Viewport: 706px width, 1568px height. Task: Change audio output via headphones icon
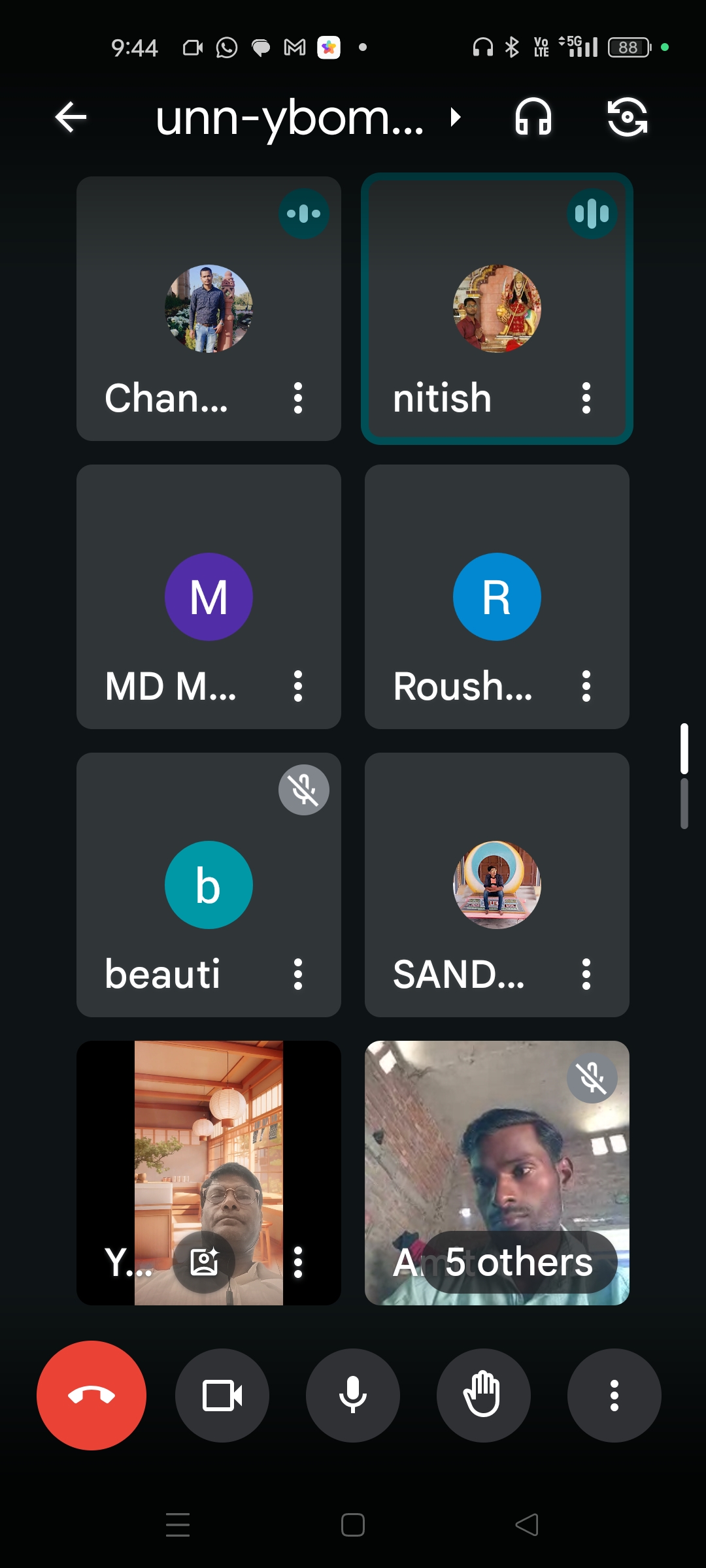[x=533, y=118]
